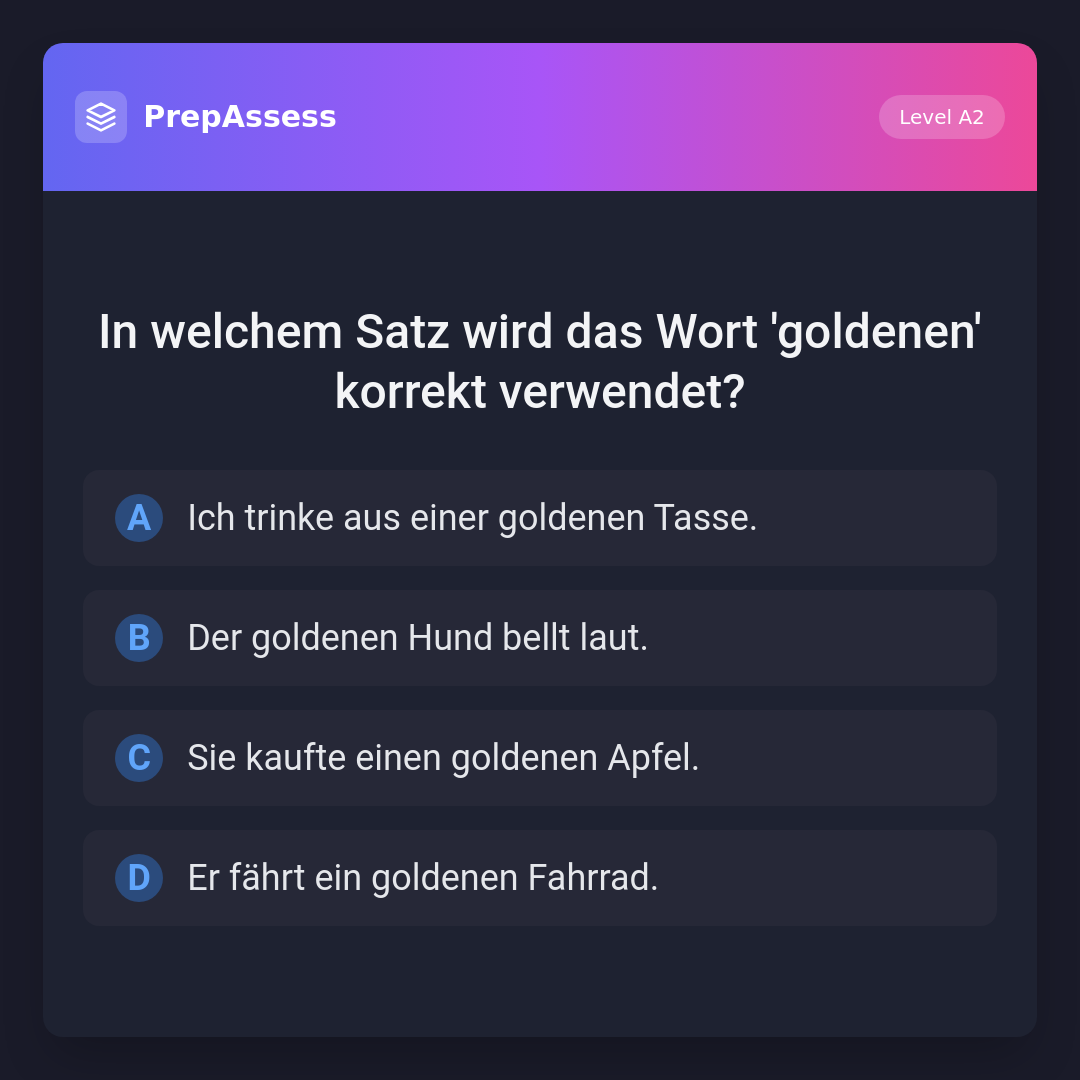
Task: Mark option D, goldenen Fahrrad sentence
Action: (x=540, y=878)
